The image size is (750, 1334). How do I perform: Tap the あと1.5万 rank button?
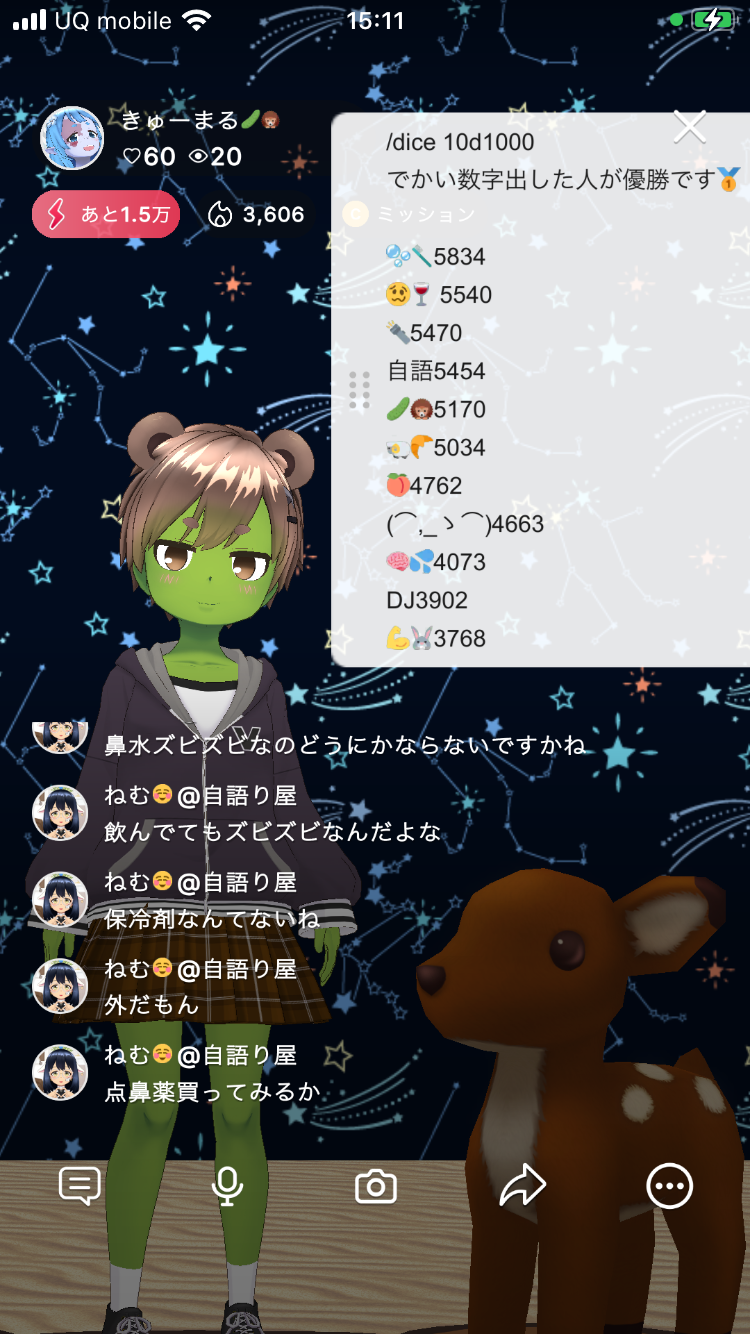[x=106, y=214]
